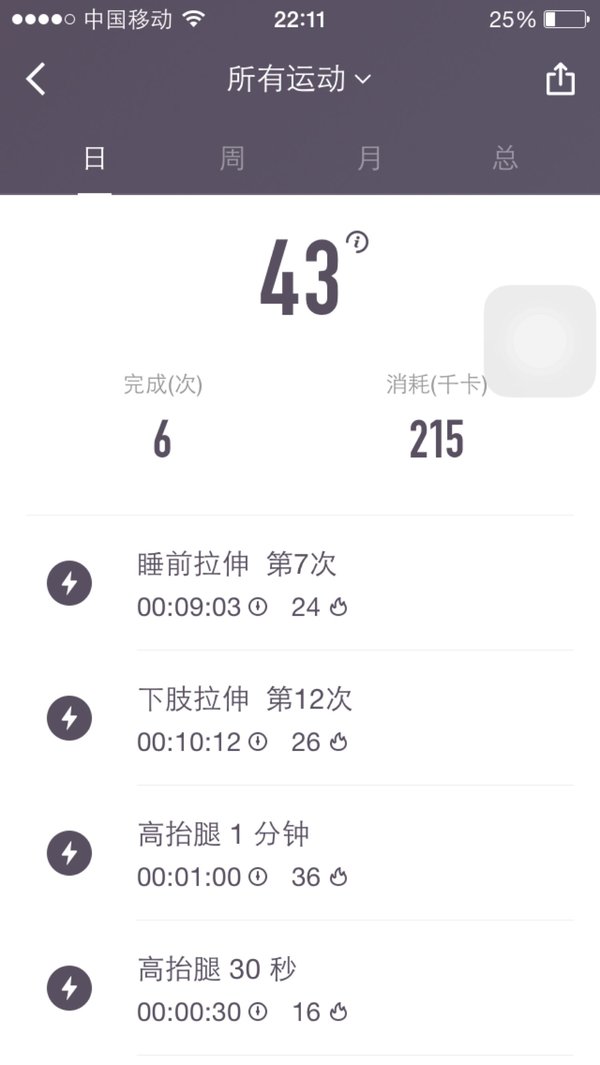Open the 下肢拉伸 第12次 record

tap(300, 719)
